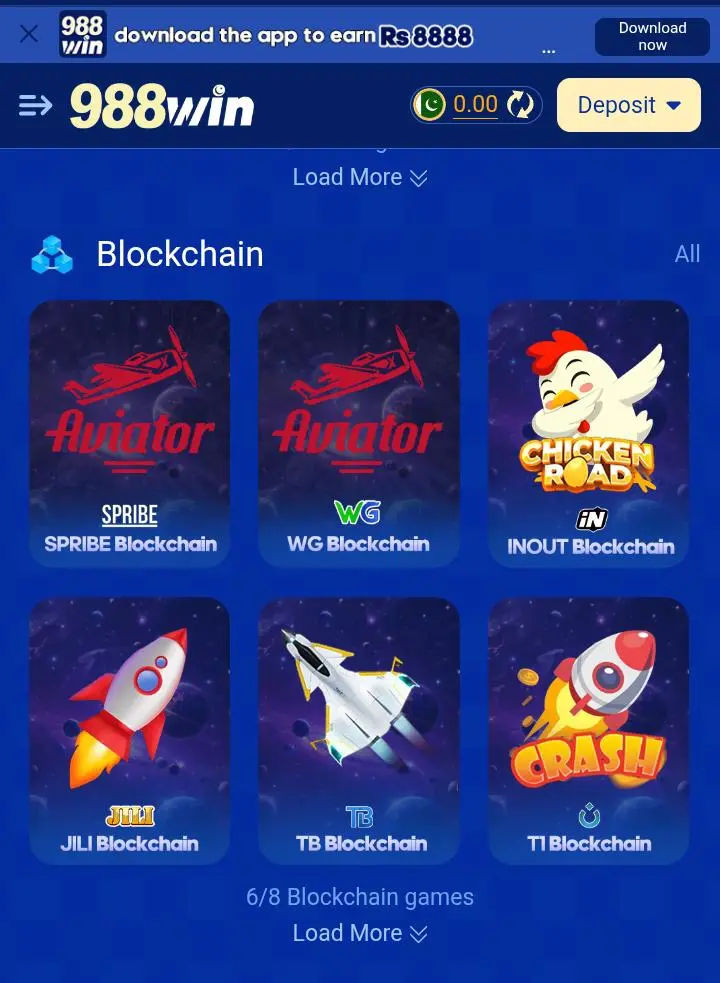Start the T1 Blockchain Crash game

coord(589,730)
